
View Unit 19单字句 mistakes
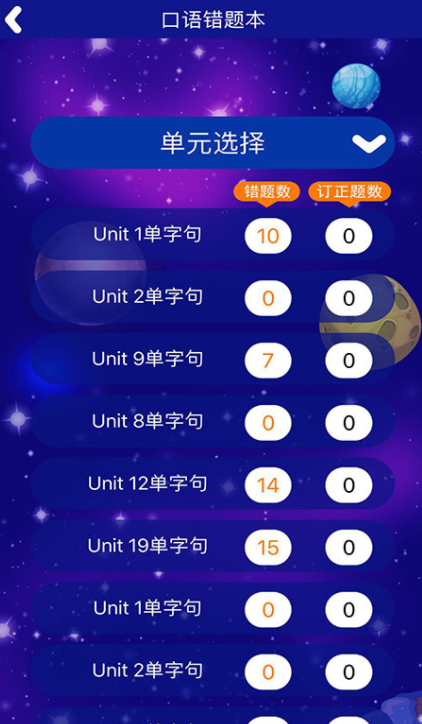point(212,546)
